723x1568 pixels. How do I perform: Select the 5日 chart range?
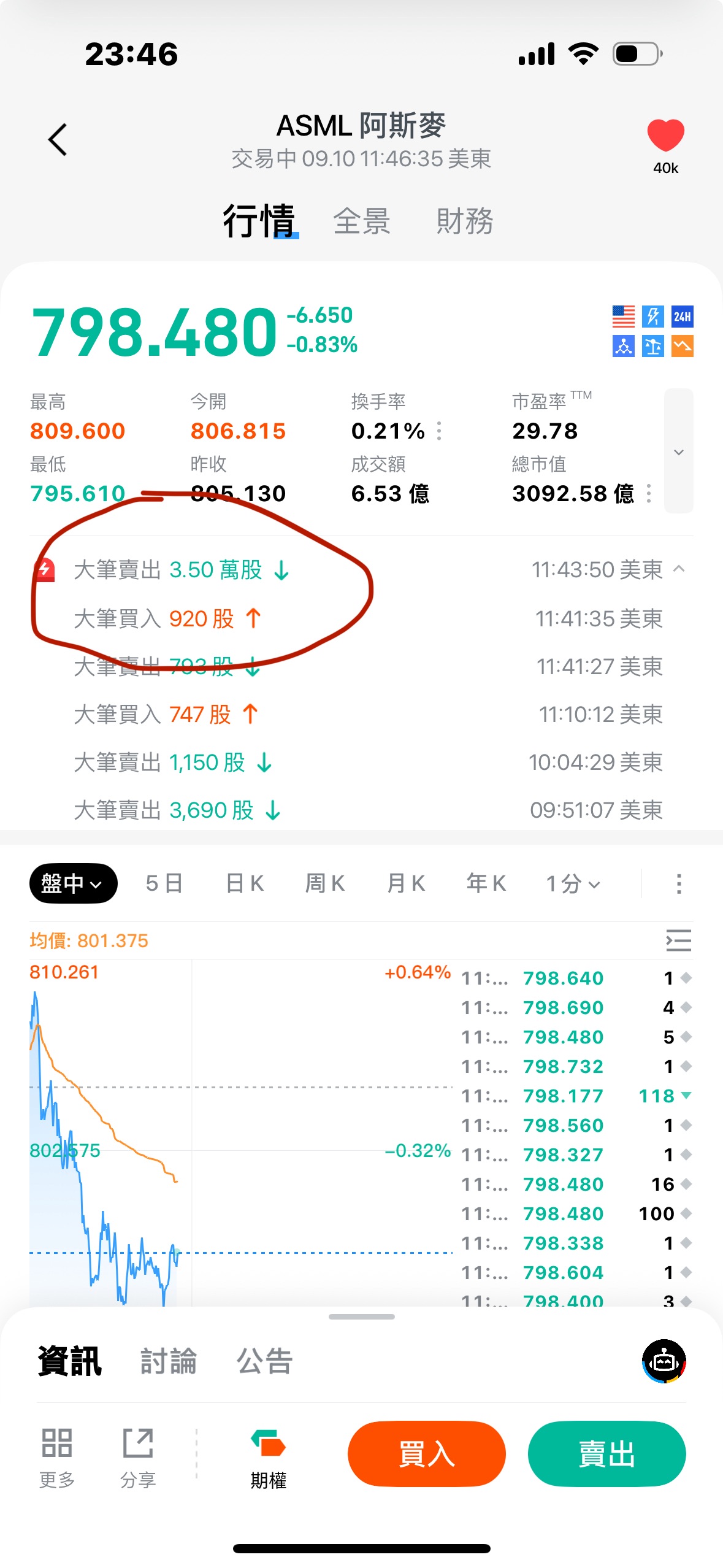click(164, 883)
